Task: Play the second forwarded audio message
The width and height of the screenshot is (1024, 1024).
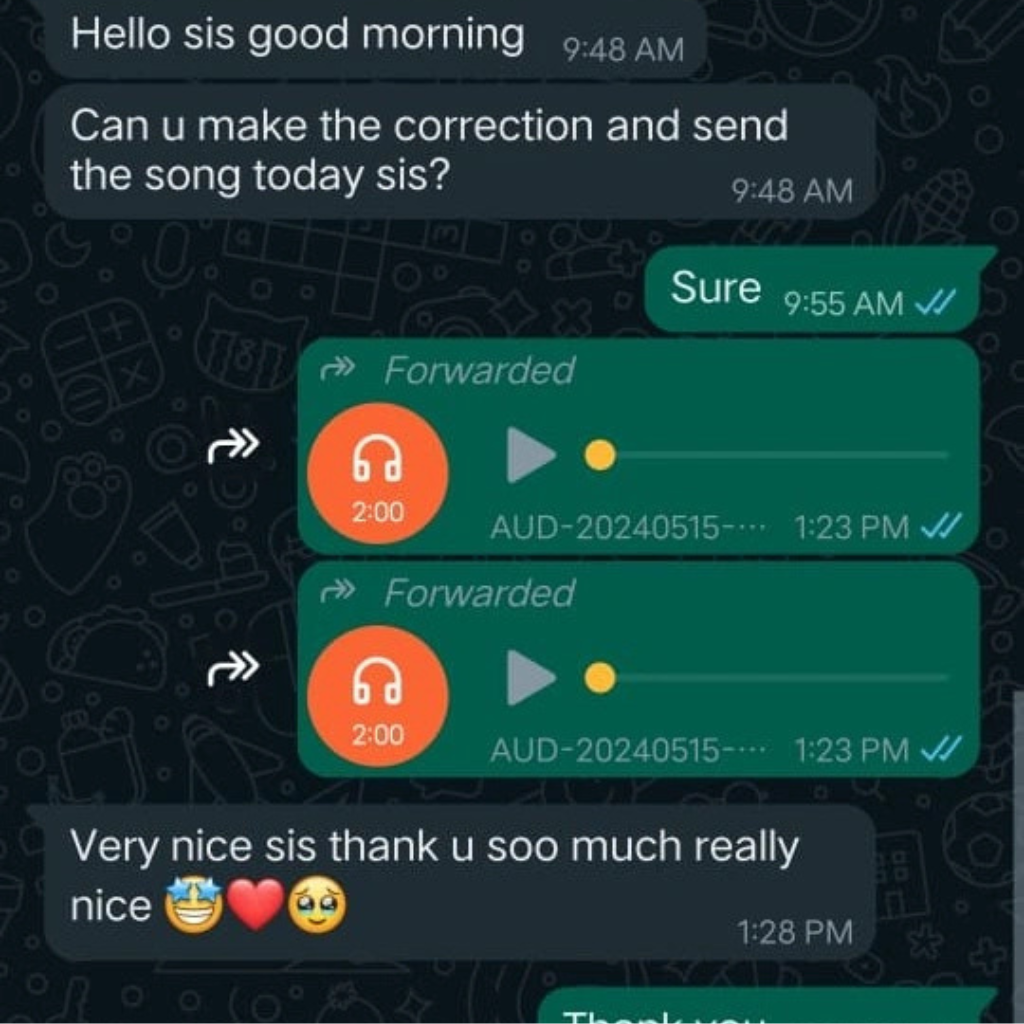Action: (529, 678)
